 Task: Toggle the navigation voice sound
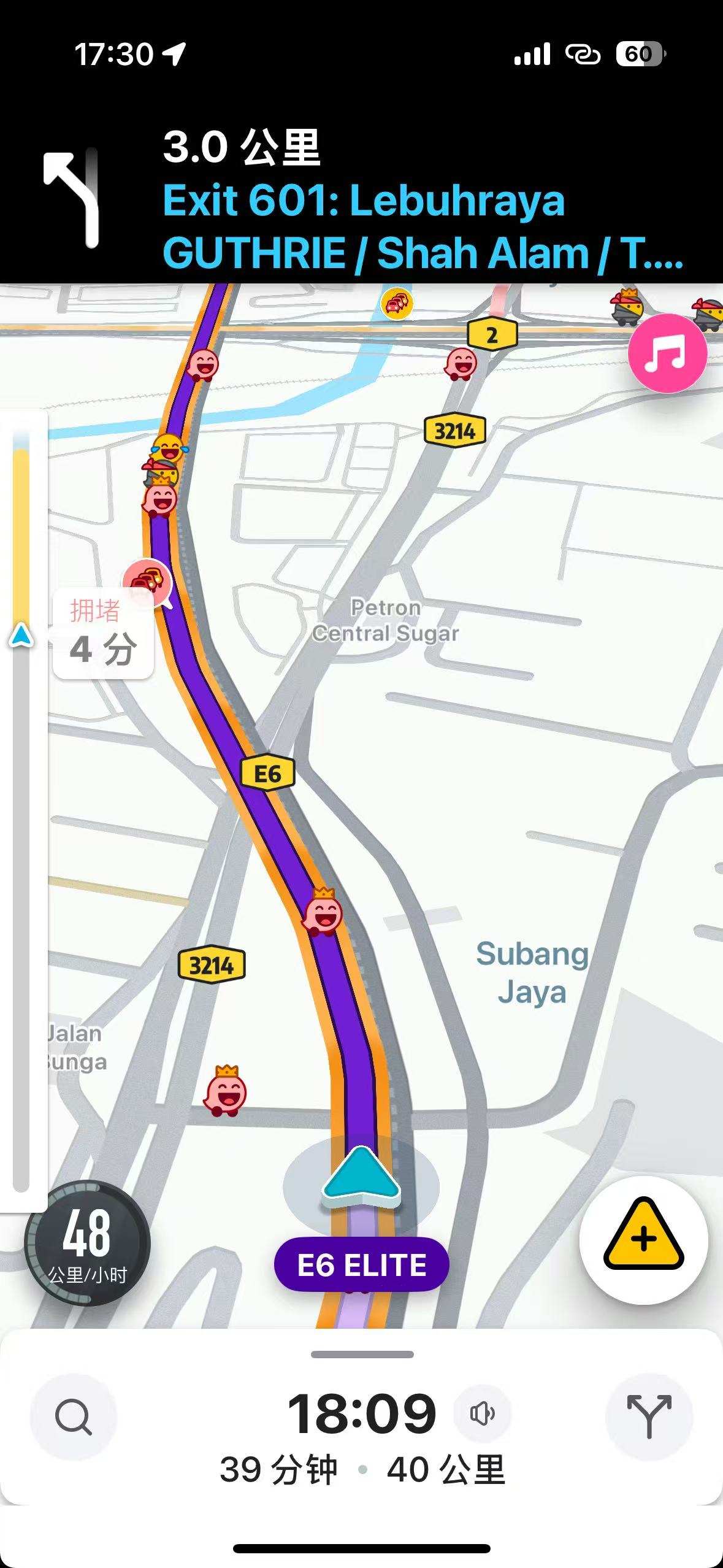[x=482, y=1413]
